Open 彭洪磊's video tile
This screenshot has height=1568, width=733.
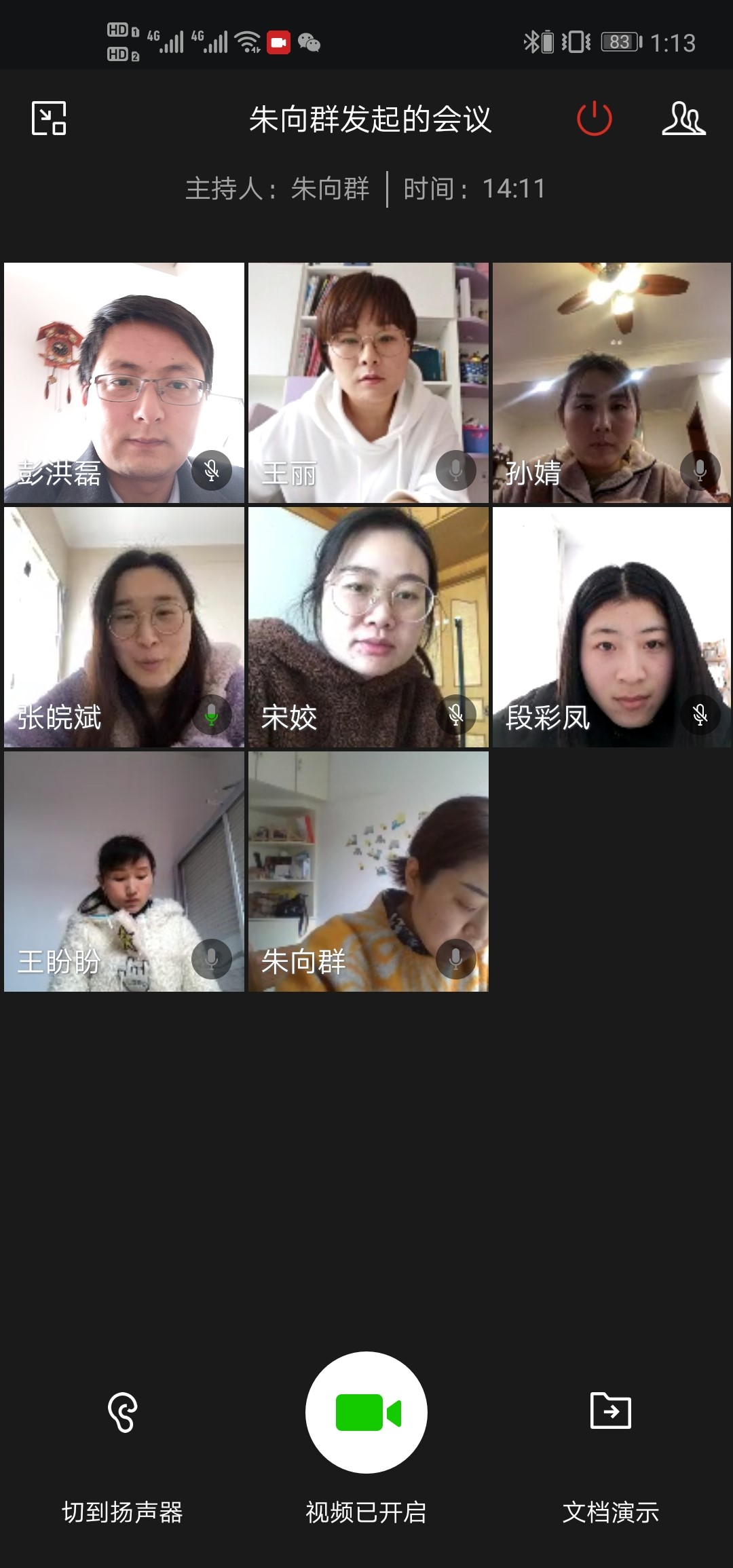[x=124, y=382]
